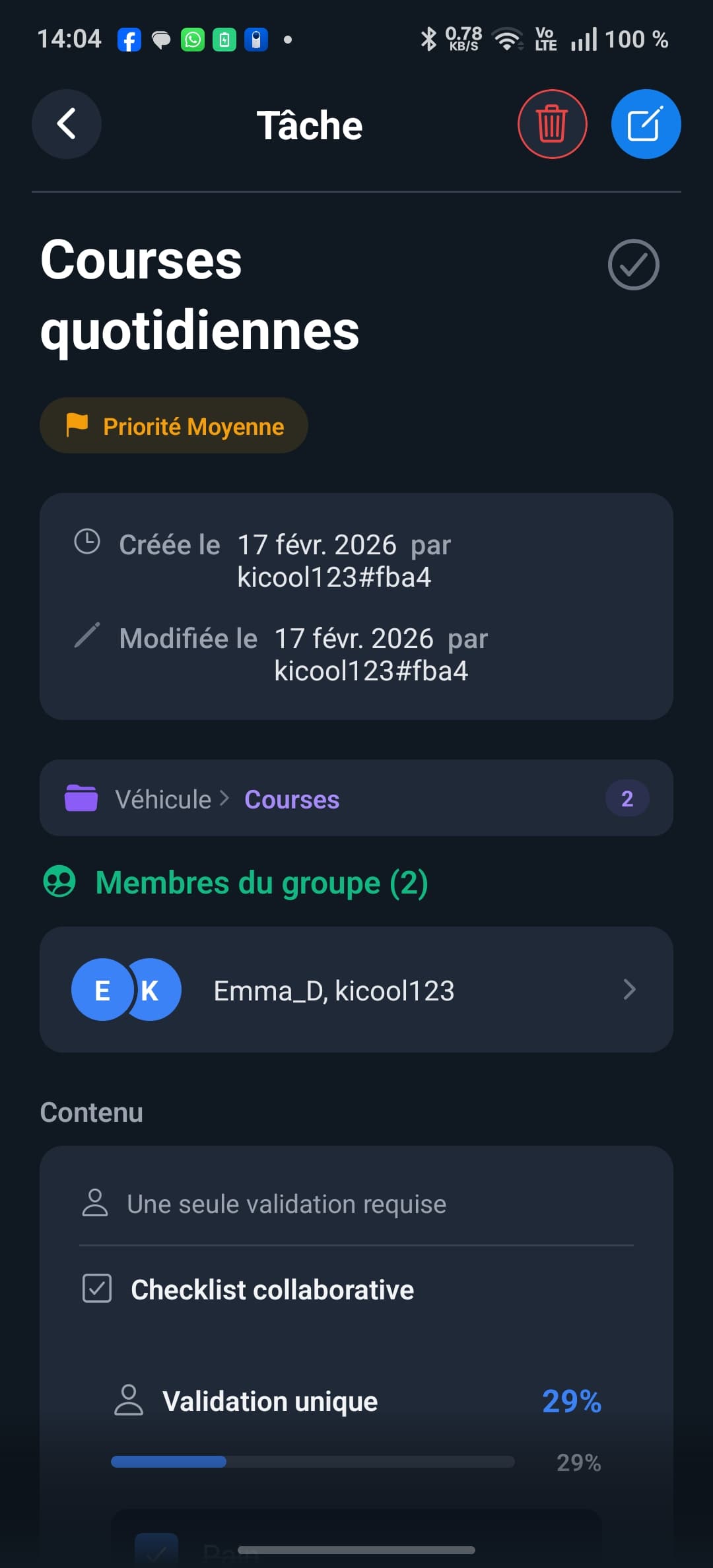Select the Tâche title header
Image resolution: width=713 pixels, height=1568 pixels.
coord(310,125)
